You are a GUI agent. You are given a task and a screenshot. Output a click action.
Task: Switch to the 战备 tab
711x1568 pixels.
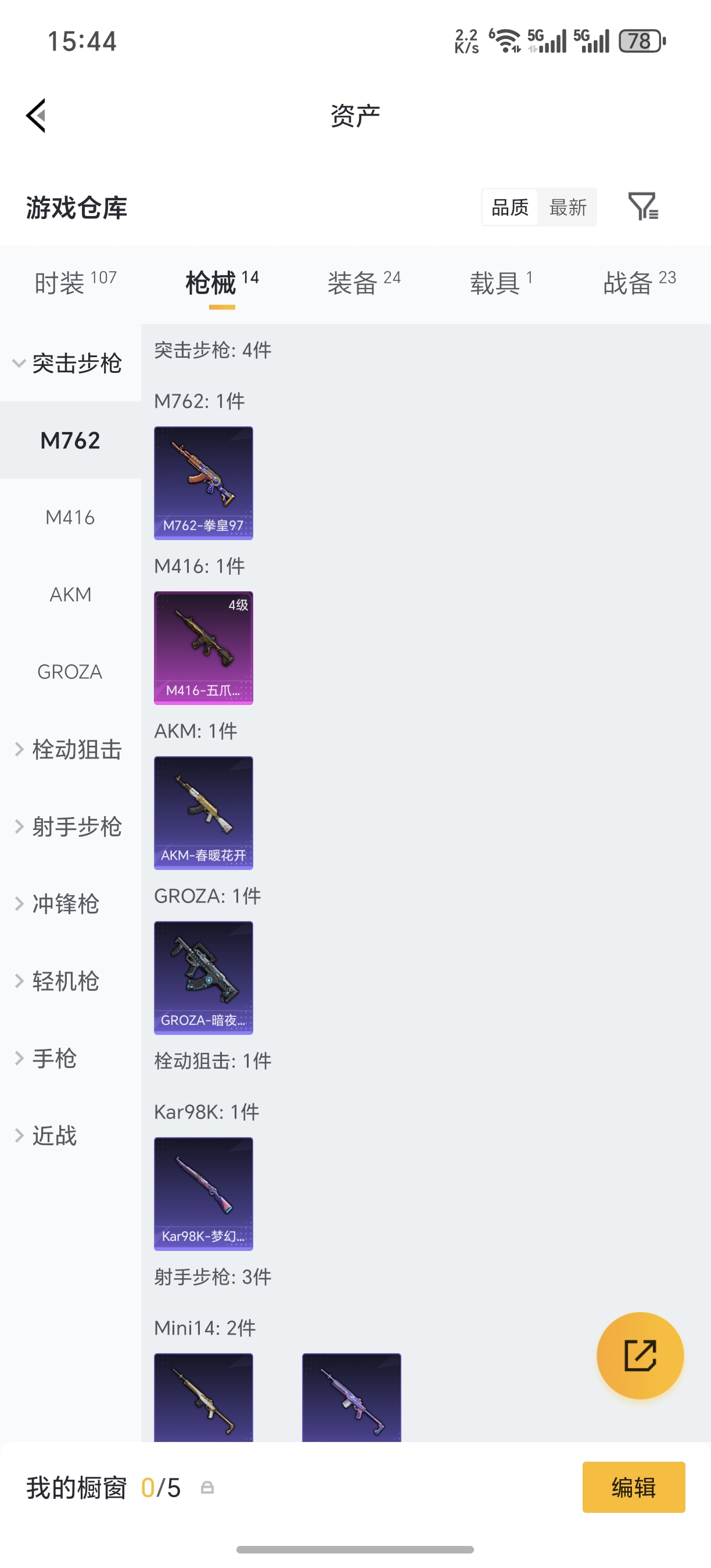click(639, 283)
